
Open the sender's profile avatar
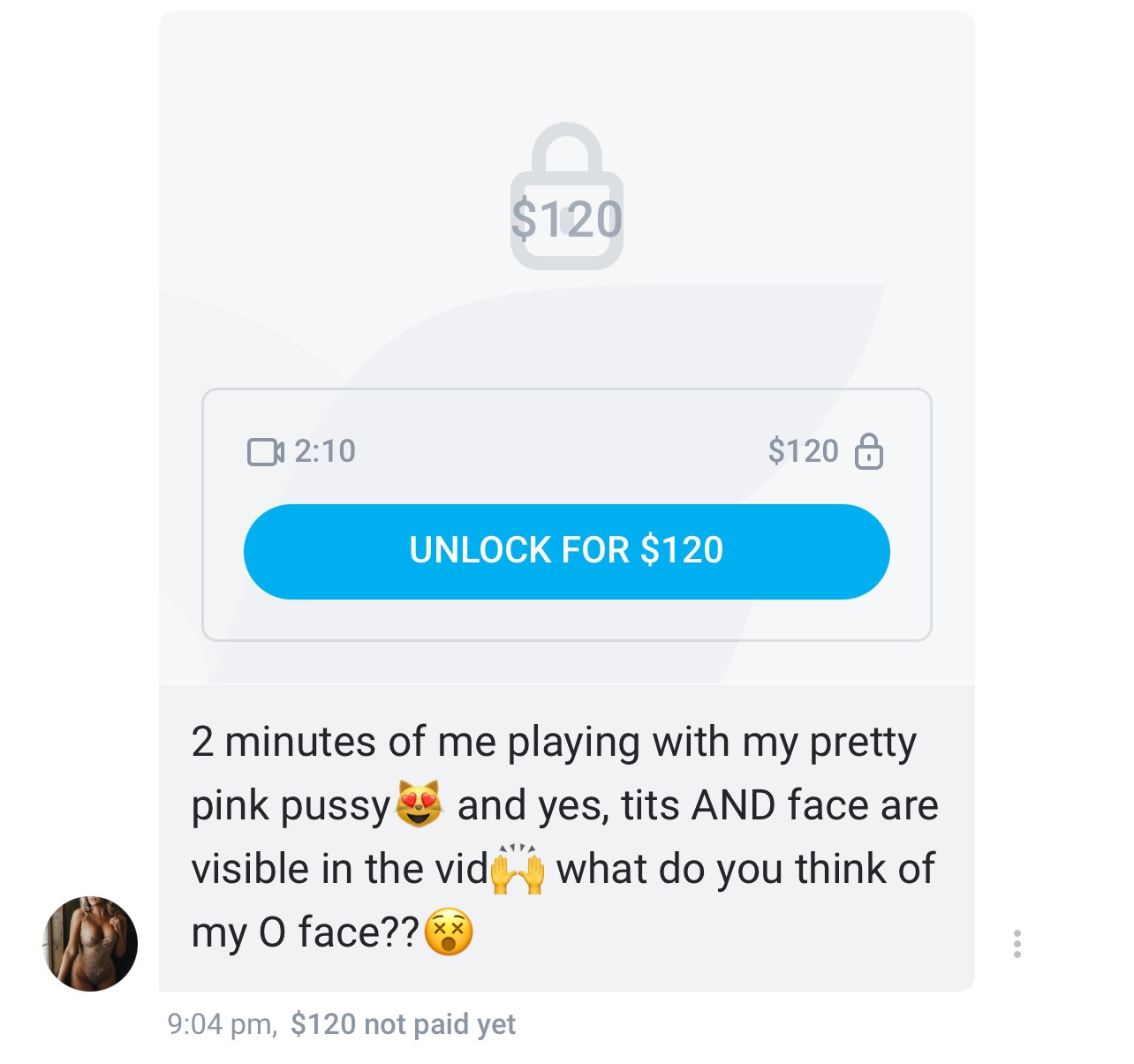pyautogui.click(x=90, y=944)
